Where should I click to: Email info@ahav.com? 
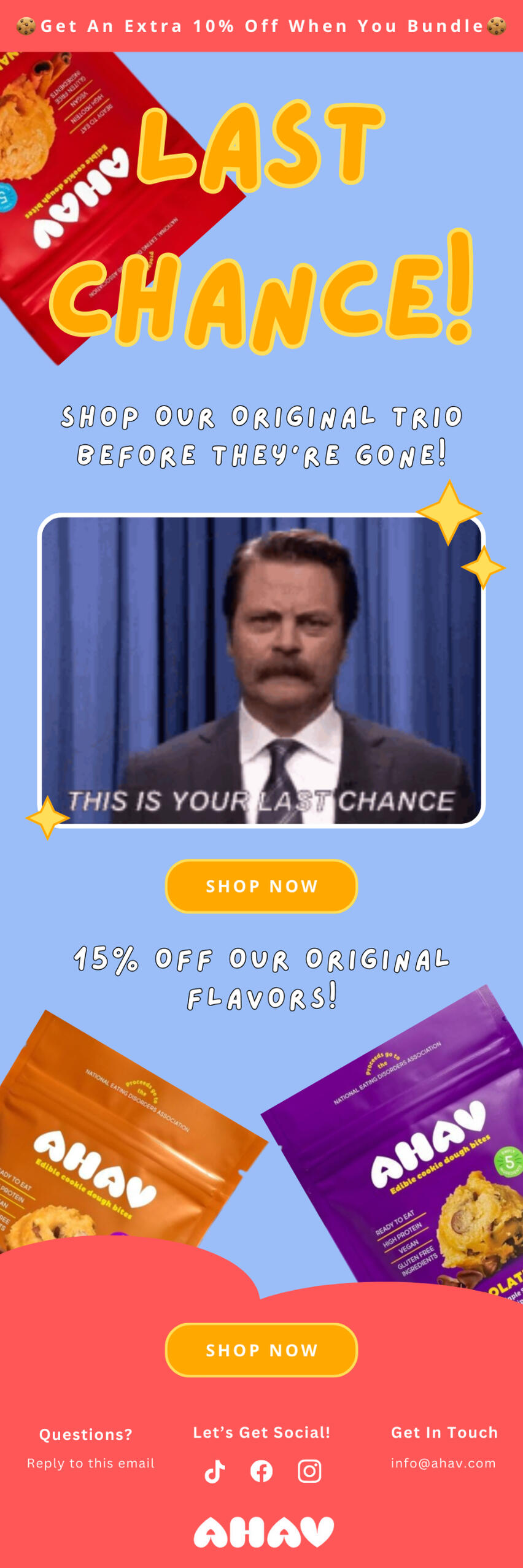tap(443, 1463)
